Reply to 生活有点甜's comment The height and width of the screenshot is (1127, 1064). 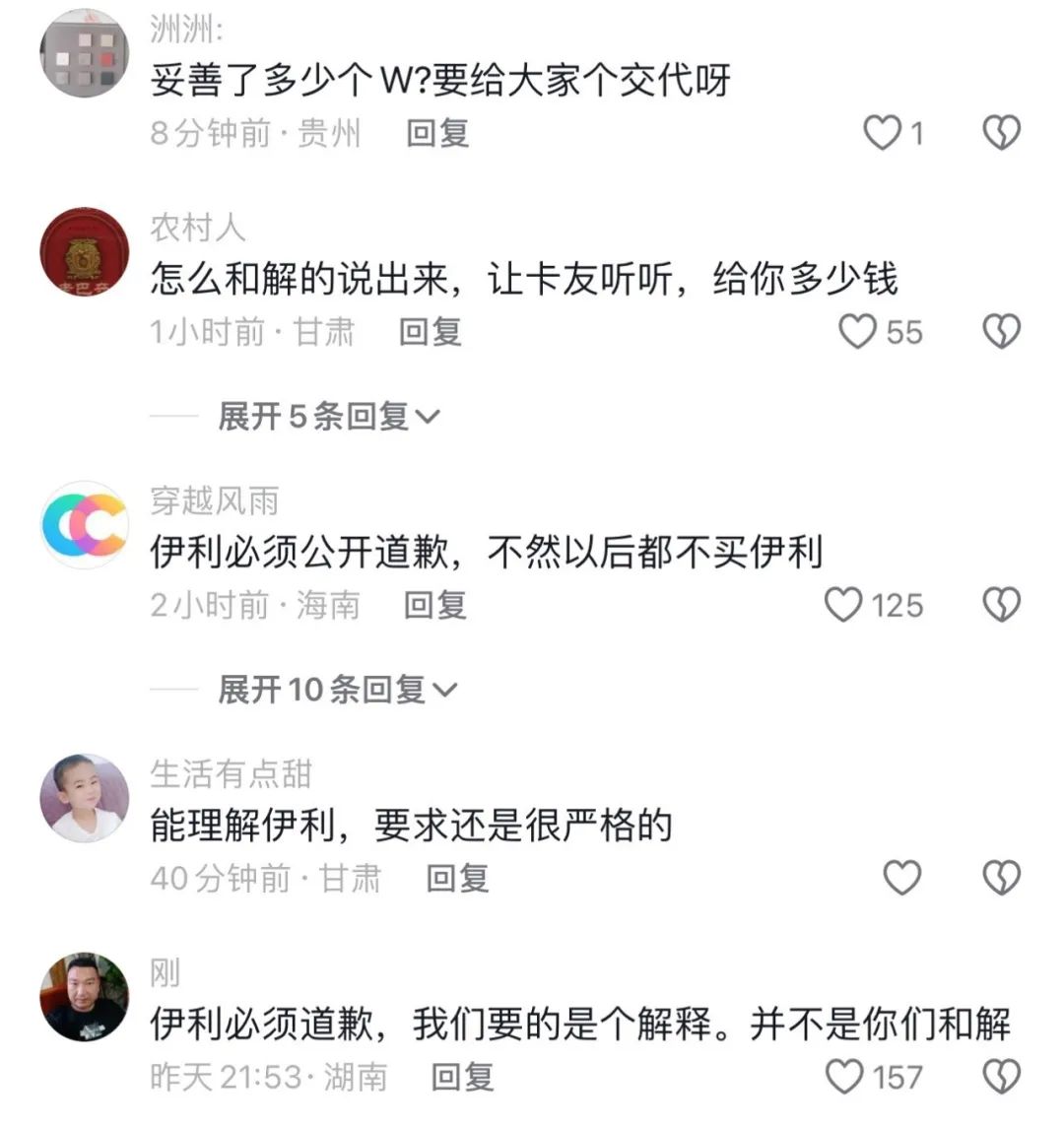pos(457,877)
